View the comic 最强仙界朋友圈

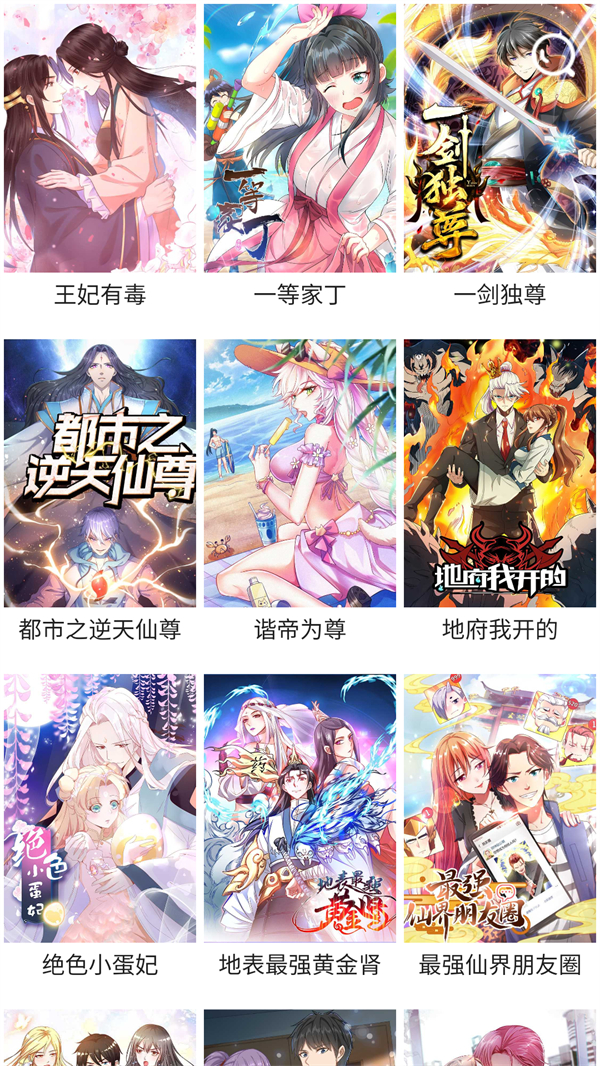tap(499, 808)
